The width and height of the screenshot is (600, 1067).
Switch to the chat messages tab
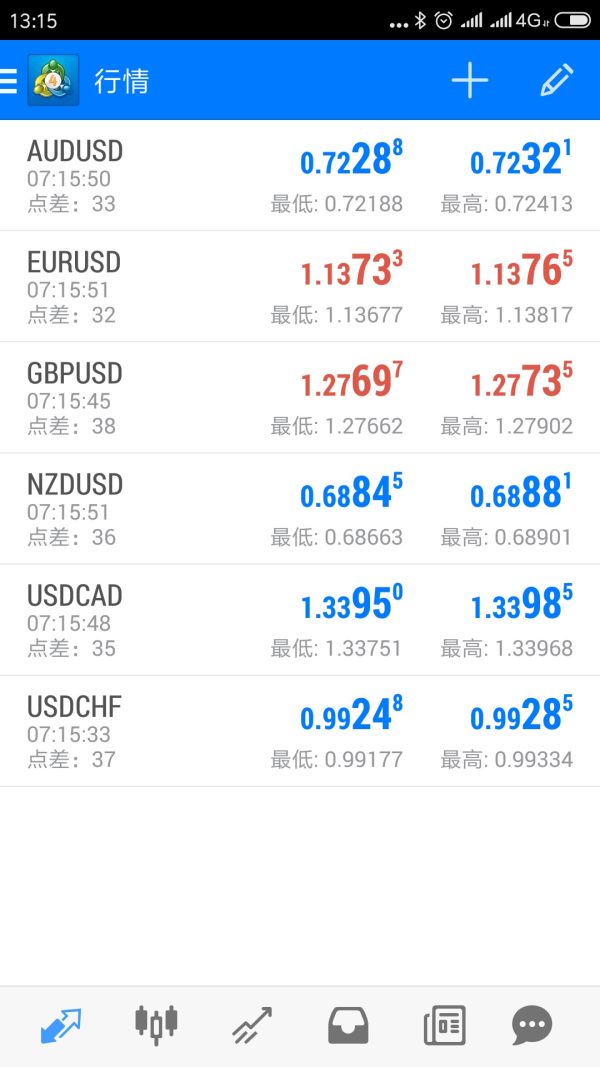tap(532, 1026)
